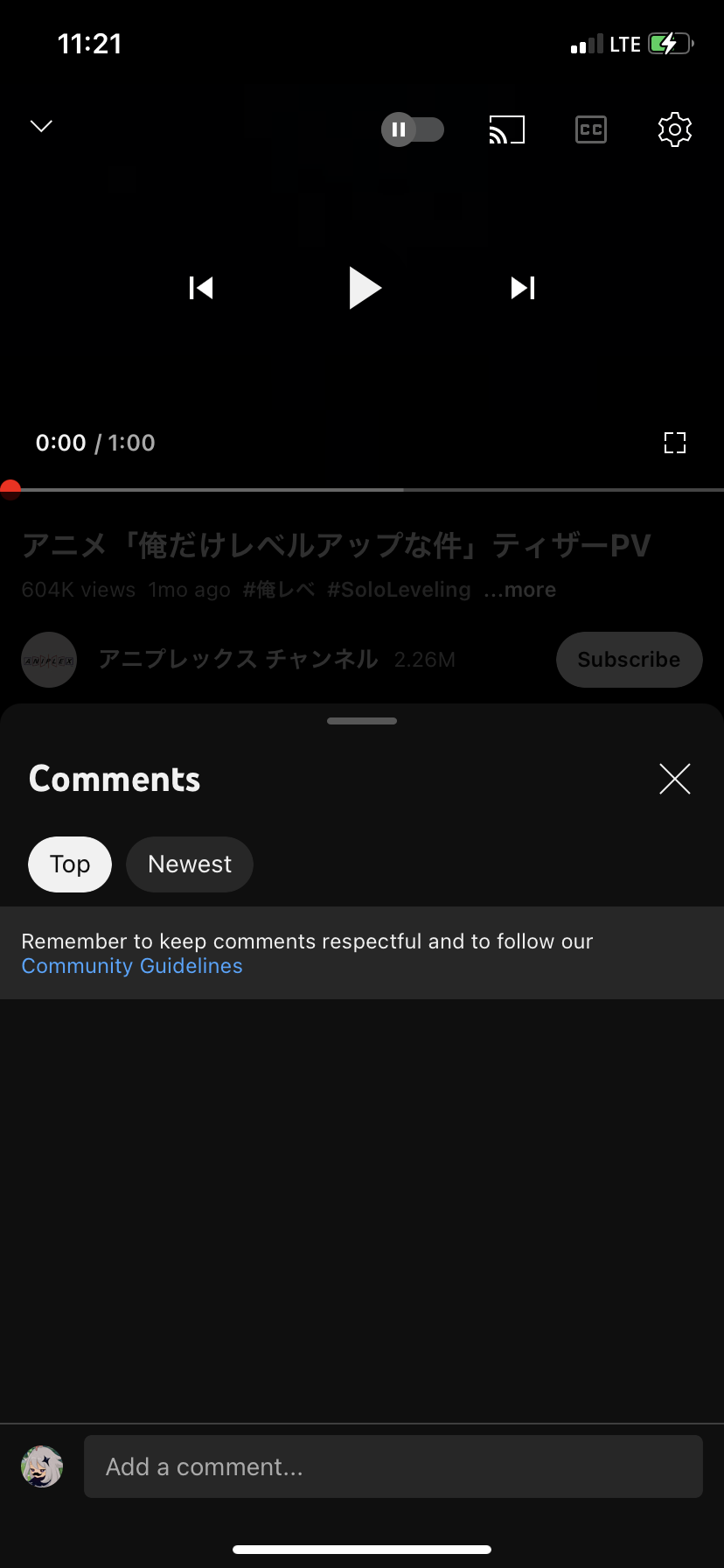Toggle the autoplay switch
This screenshot has height=1568, width=724.
413,129
